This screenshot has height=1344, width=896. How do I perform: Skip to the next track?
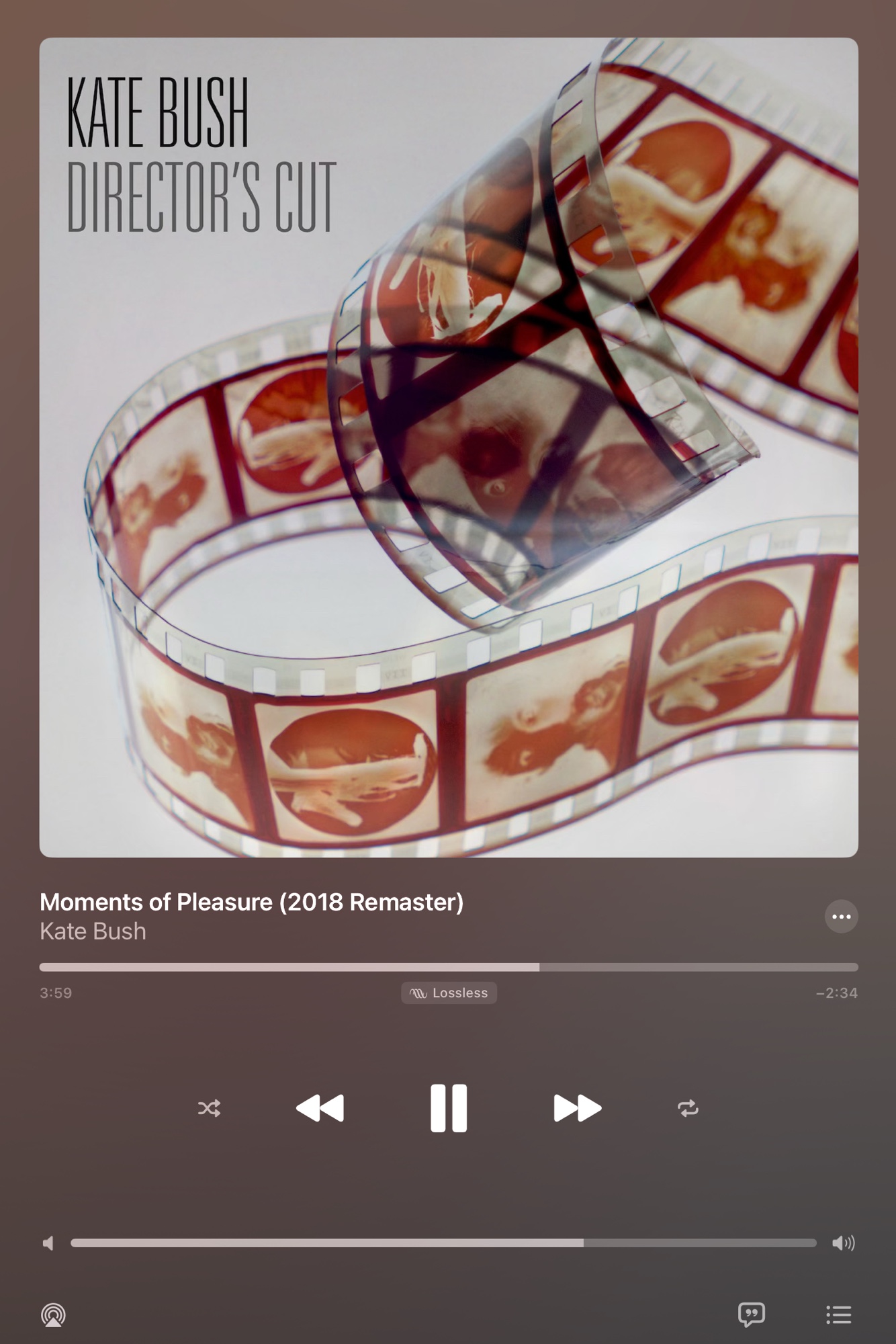pos(577,1108)
